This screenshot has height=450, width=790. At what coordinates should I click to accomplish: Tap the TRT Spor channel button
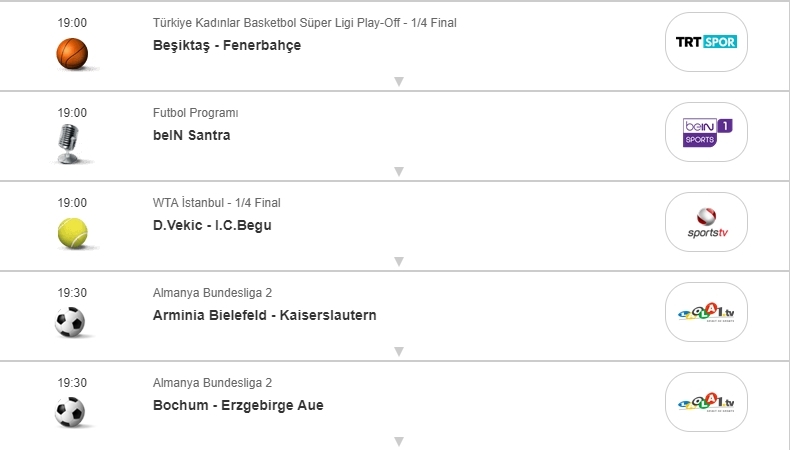707,42
